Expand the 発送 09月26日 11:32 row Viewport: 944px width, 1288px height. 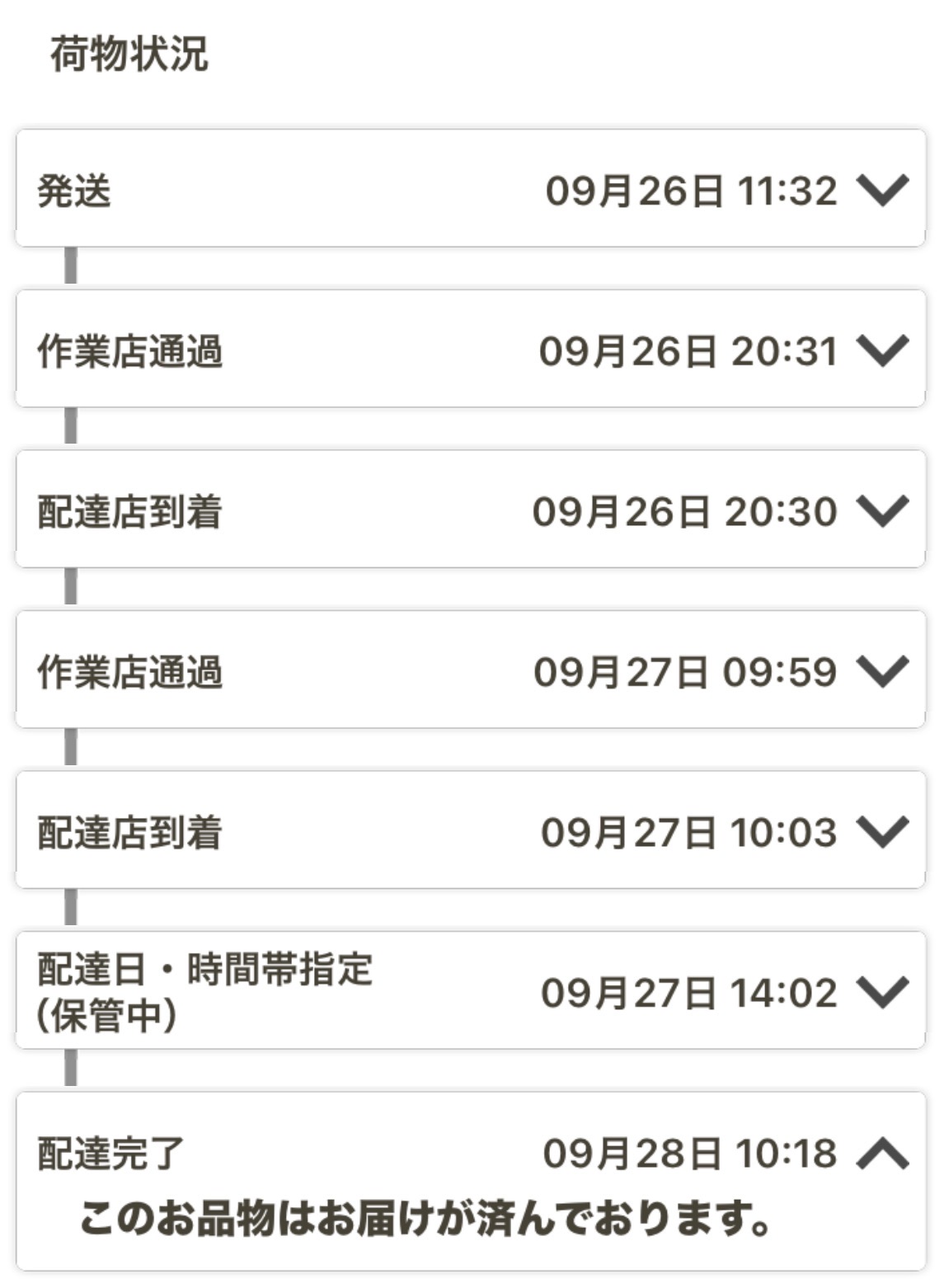click(882, 190)
